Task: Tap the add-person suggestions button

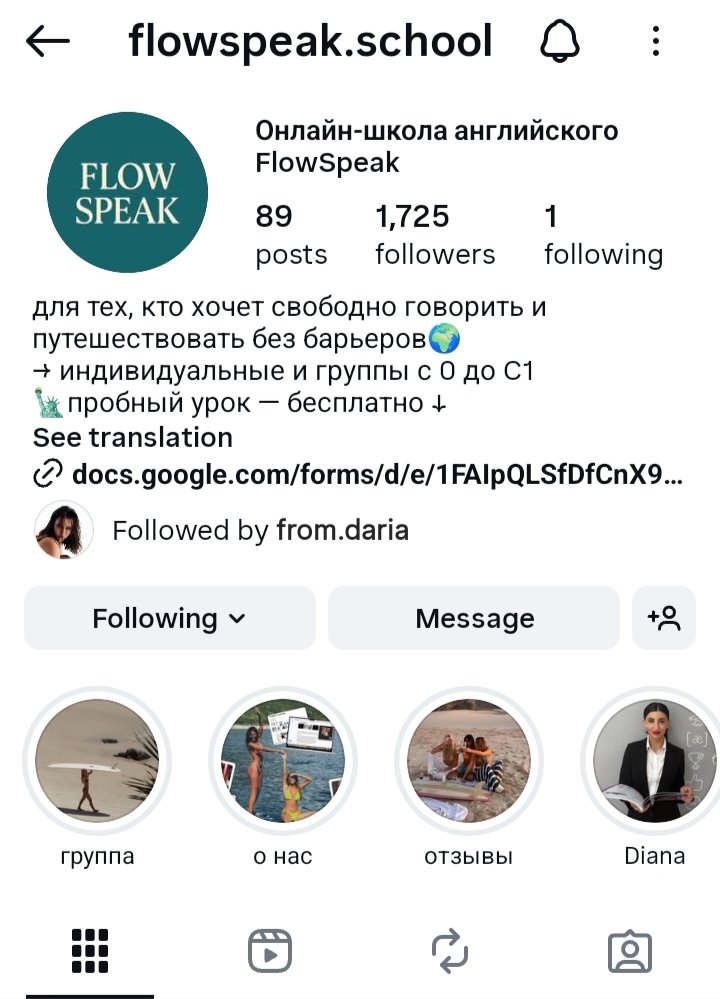Action: point(664,618)
